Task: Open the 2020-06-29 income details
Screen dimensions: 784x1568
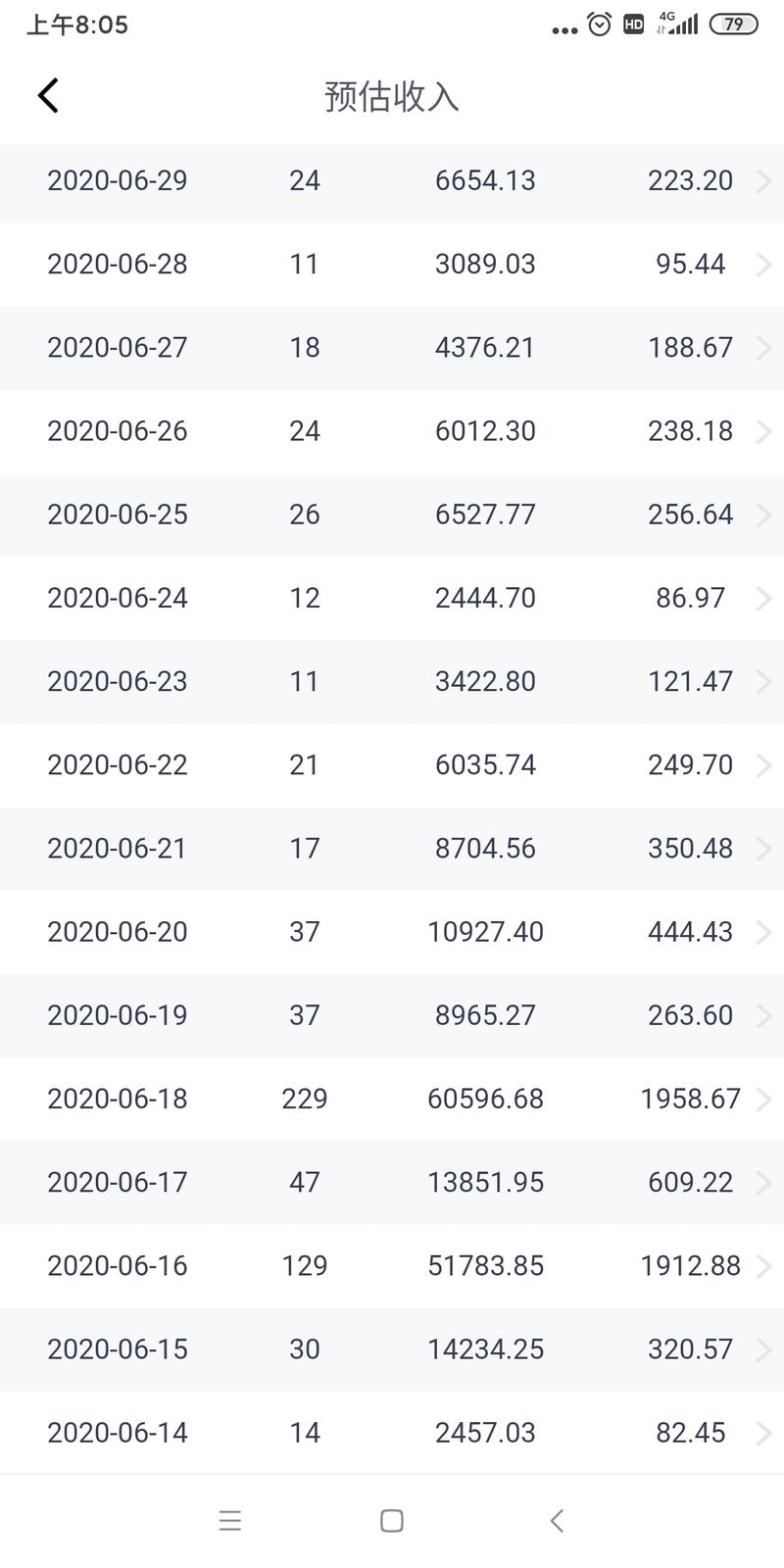Action: point(392,181)
